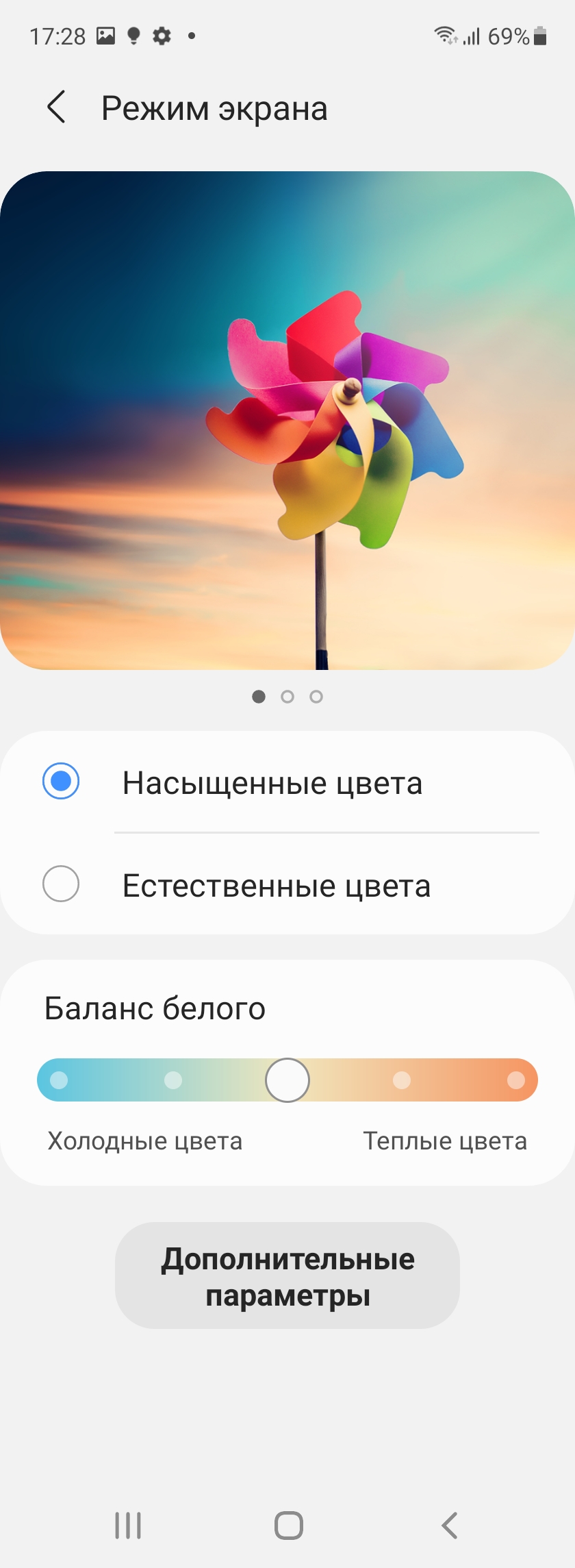Show the second preview image dot
575x1568 pixels.
click(x=287, y=697)
